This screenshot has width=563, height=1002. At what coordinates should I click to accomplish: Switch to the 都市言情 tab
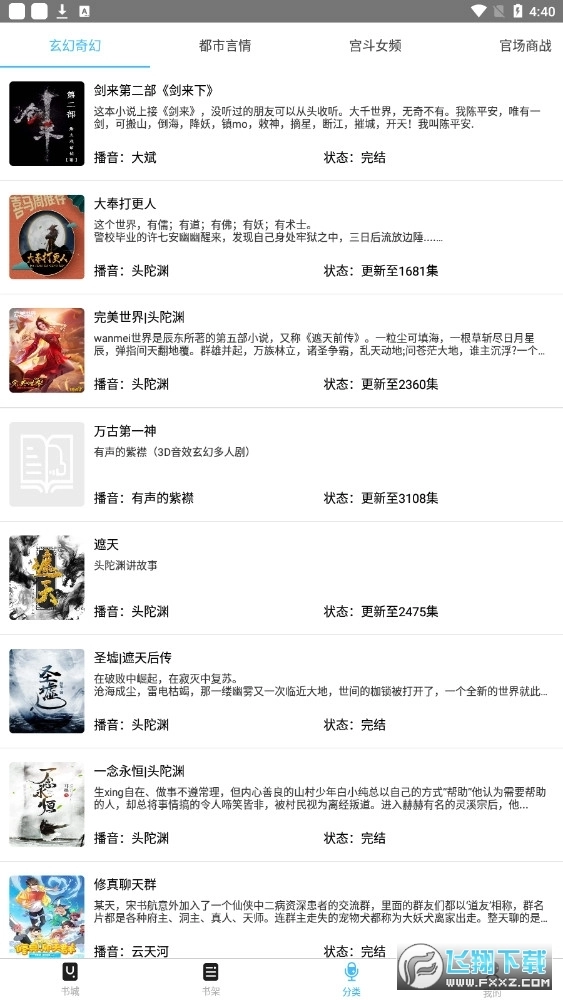225,45
